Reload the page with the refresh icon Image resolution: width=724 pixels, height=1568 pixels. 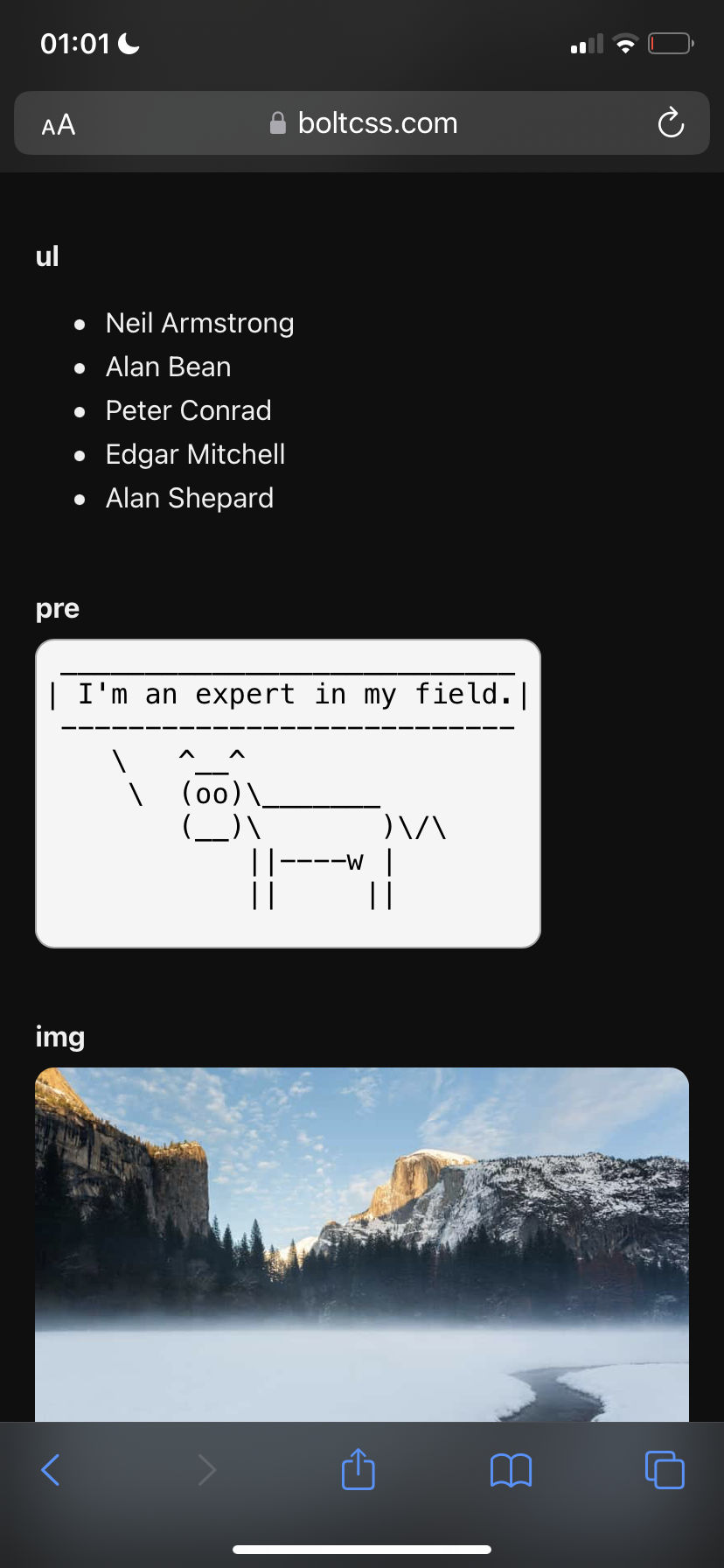[x=671, y=123]
